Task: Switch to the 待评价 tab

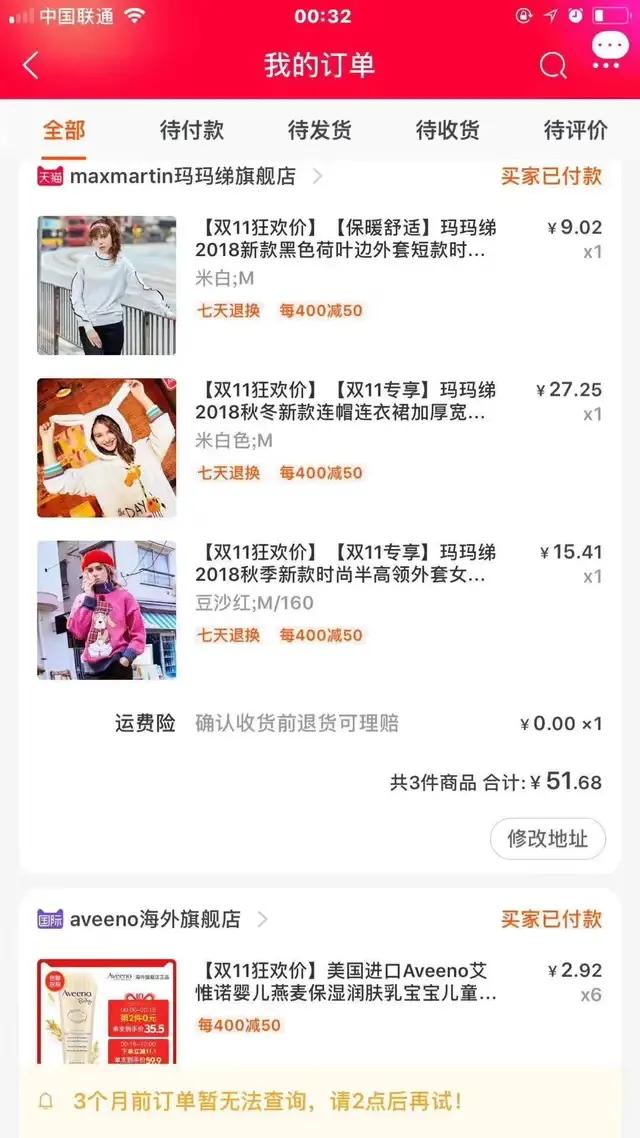Action: (x=575, y=130)
